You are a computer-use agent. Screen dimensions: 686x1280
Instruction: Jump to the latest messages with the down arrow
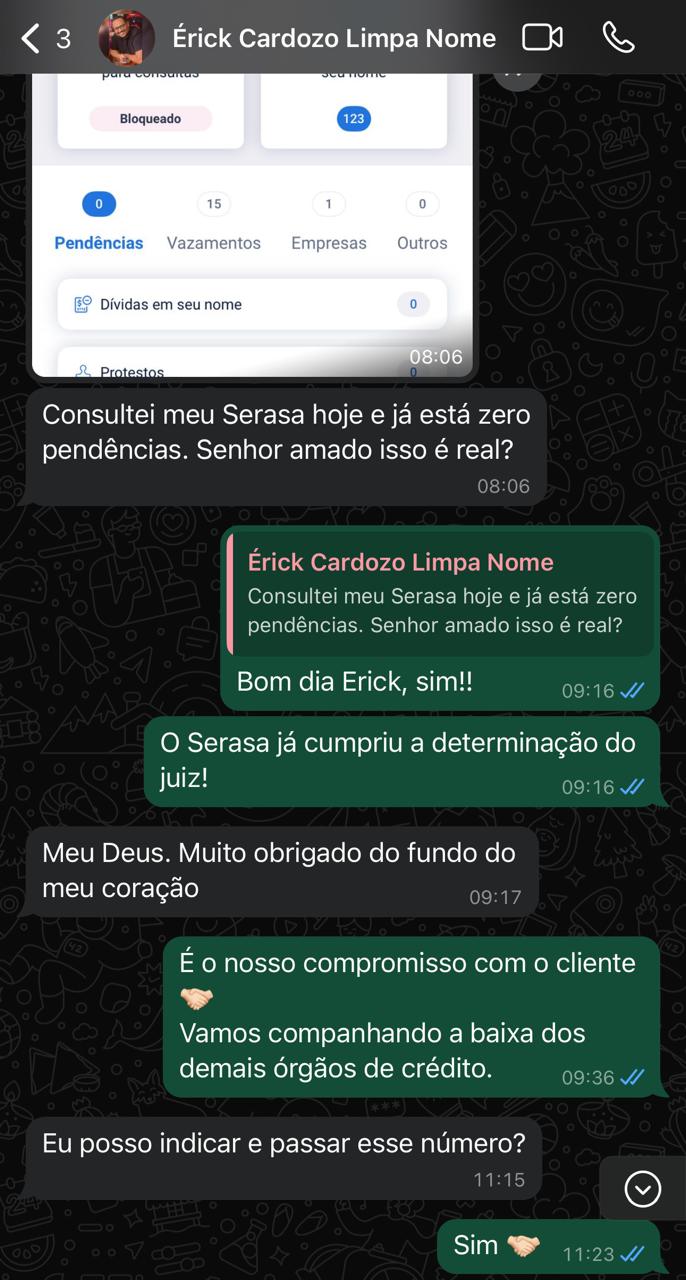coord(642,1189)
